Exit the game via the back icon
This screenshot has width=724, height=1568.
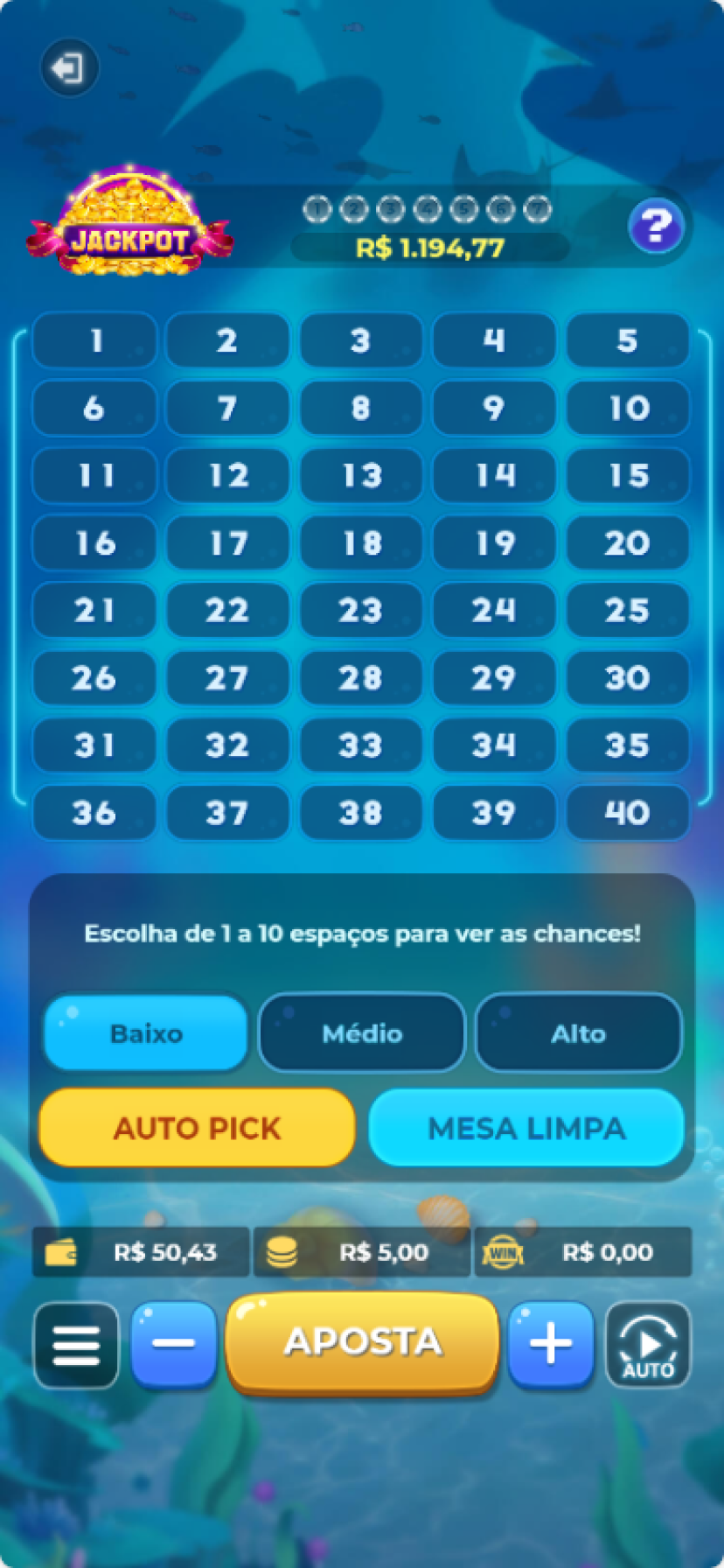[68, 67]
